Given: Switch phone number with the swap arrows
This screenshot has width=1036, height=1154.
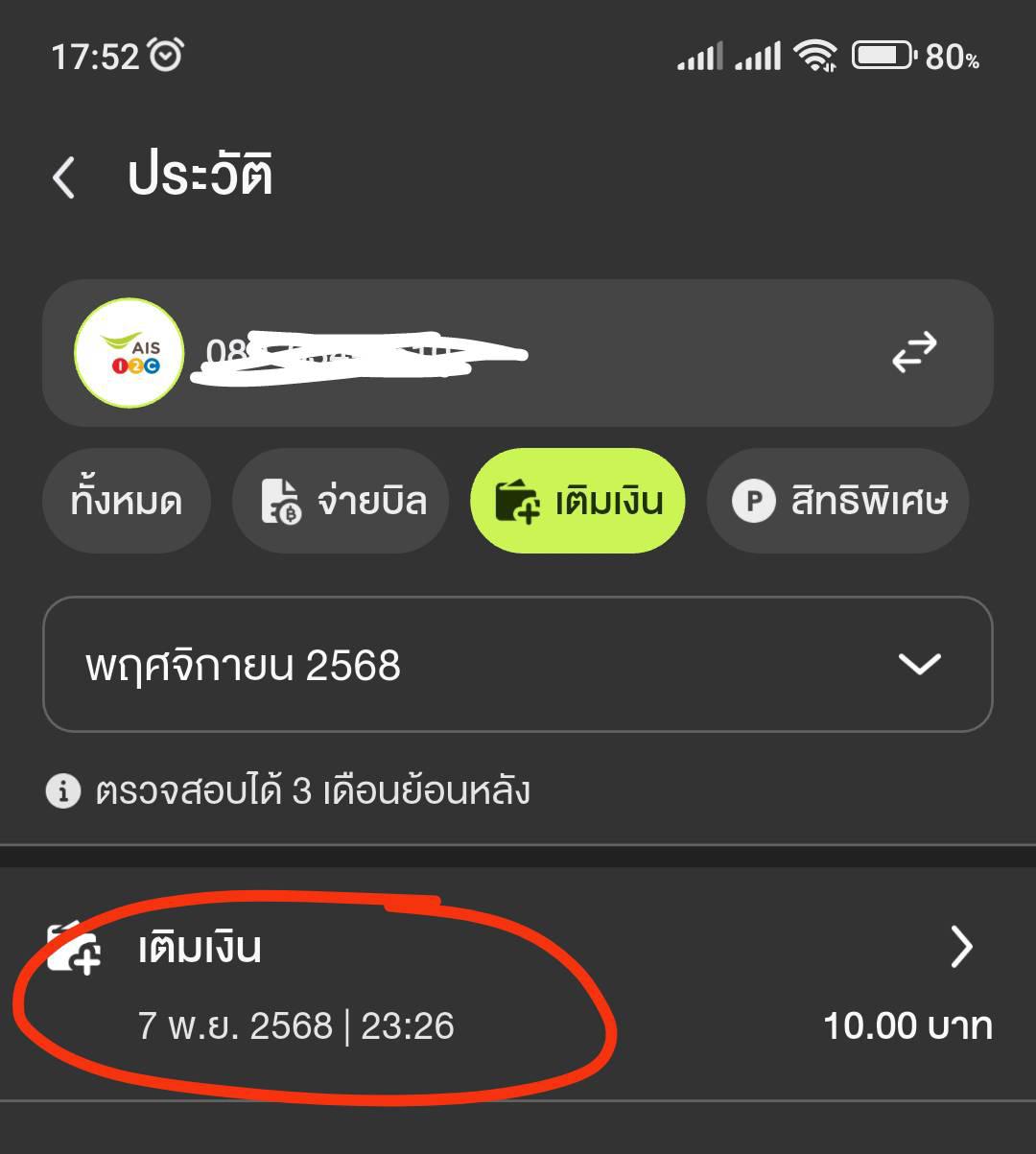Looking at the screenshot, I should click(x=913, y=352).
